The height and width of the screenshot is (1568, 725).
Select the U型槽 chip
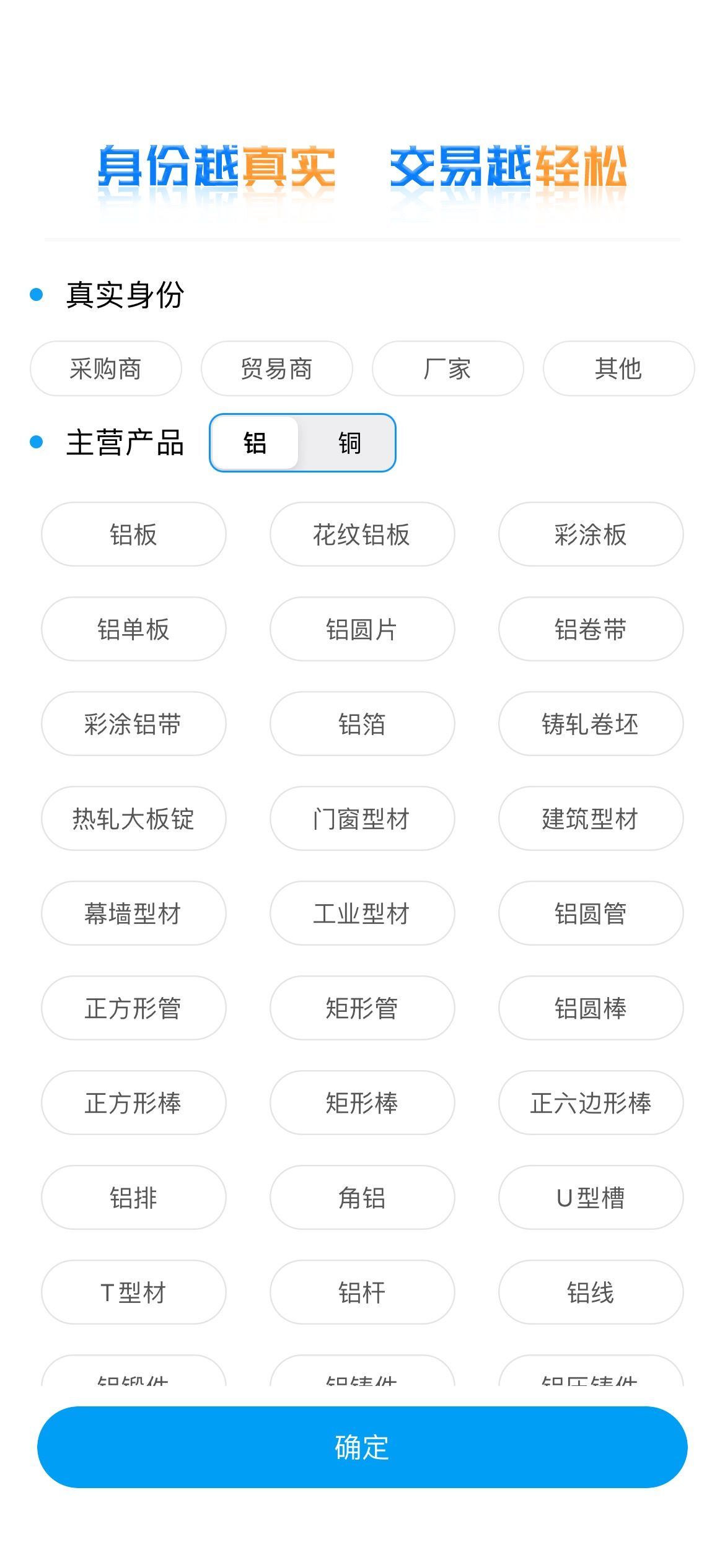coord(591,1198)
